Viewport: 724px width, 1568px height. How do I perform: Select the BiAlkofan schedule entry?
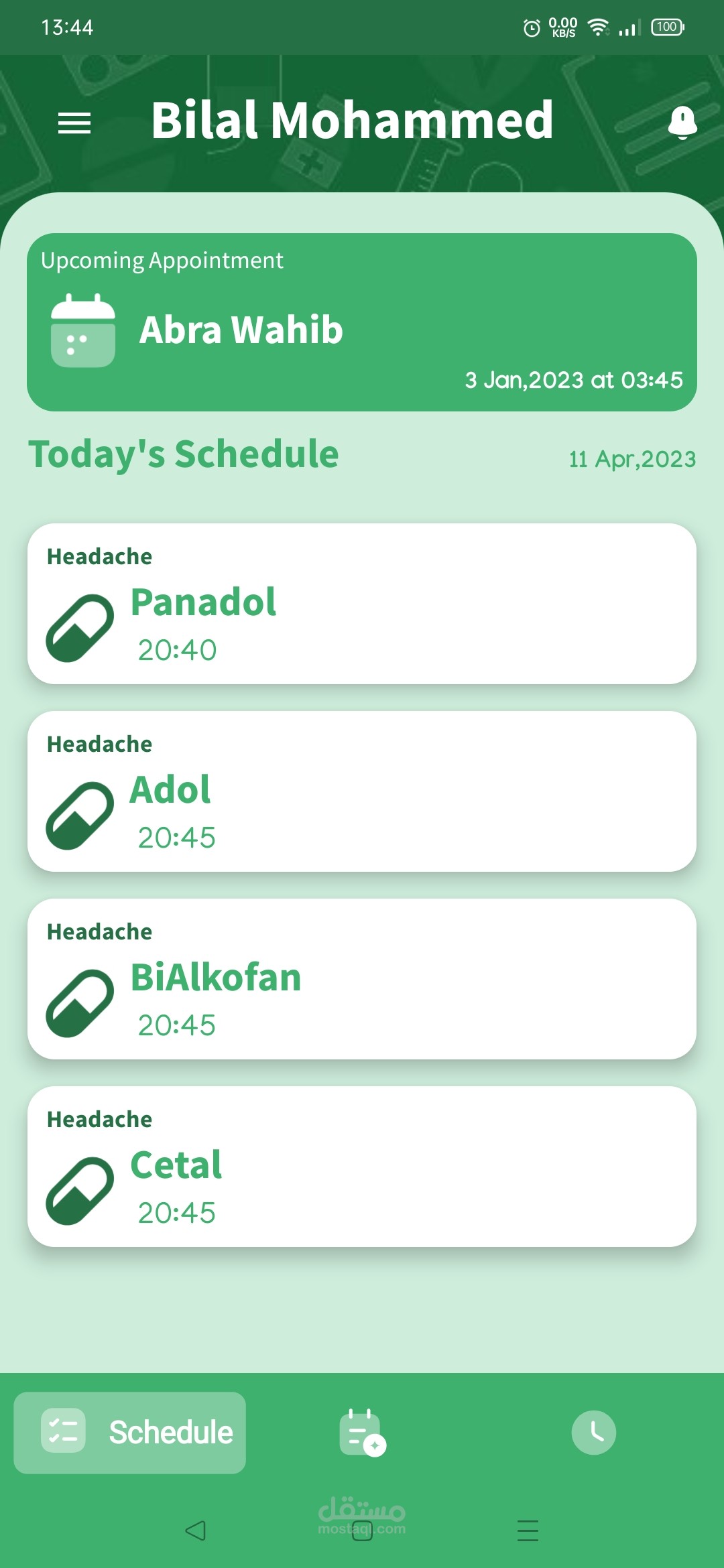362,979
